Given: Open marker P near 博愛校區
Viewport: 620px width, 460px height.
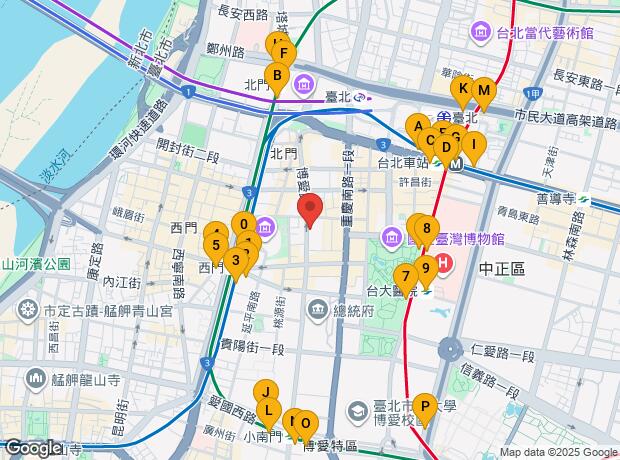Looking at the screenshot, I should point(425,405).
